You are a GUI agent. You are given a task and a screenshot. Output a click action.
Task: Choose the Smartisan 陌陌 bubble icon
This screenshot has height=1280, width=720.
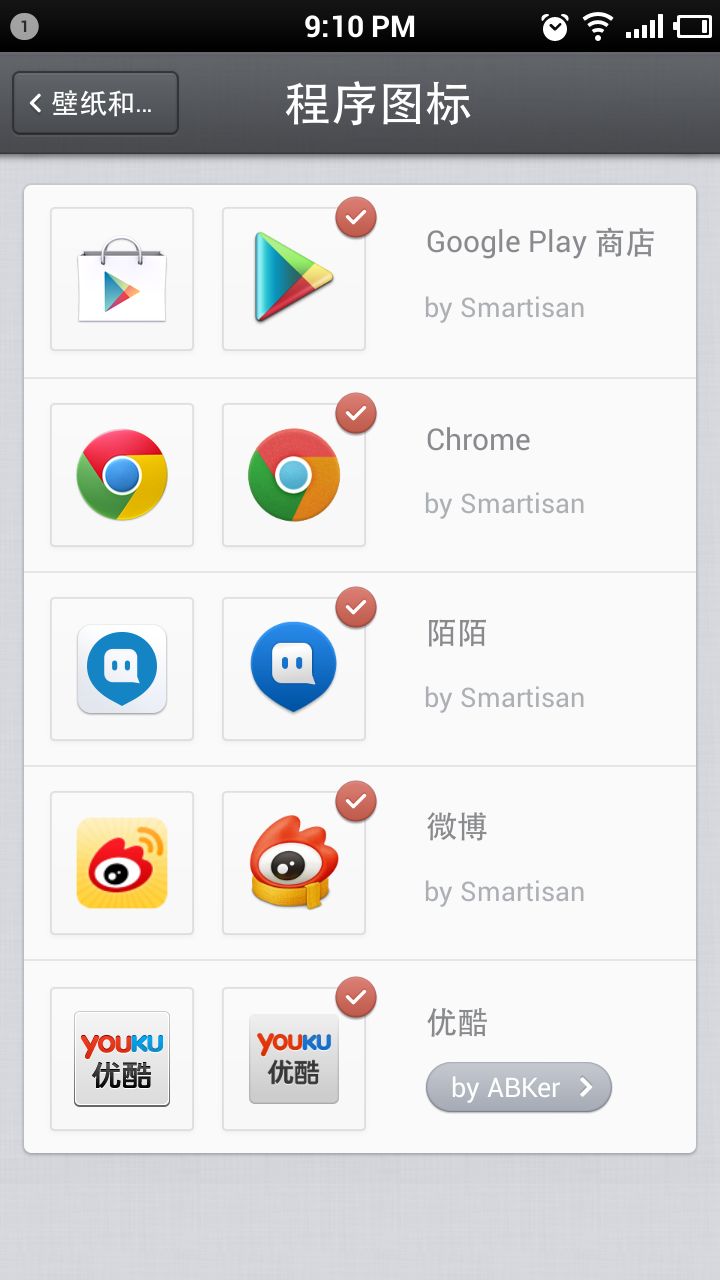294,669
